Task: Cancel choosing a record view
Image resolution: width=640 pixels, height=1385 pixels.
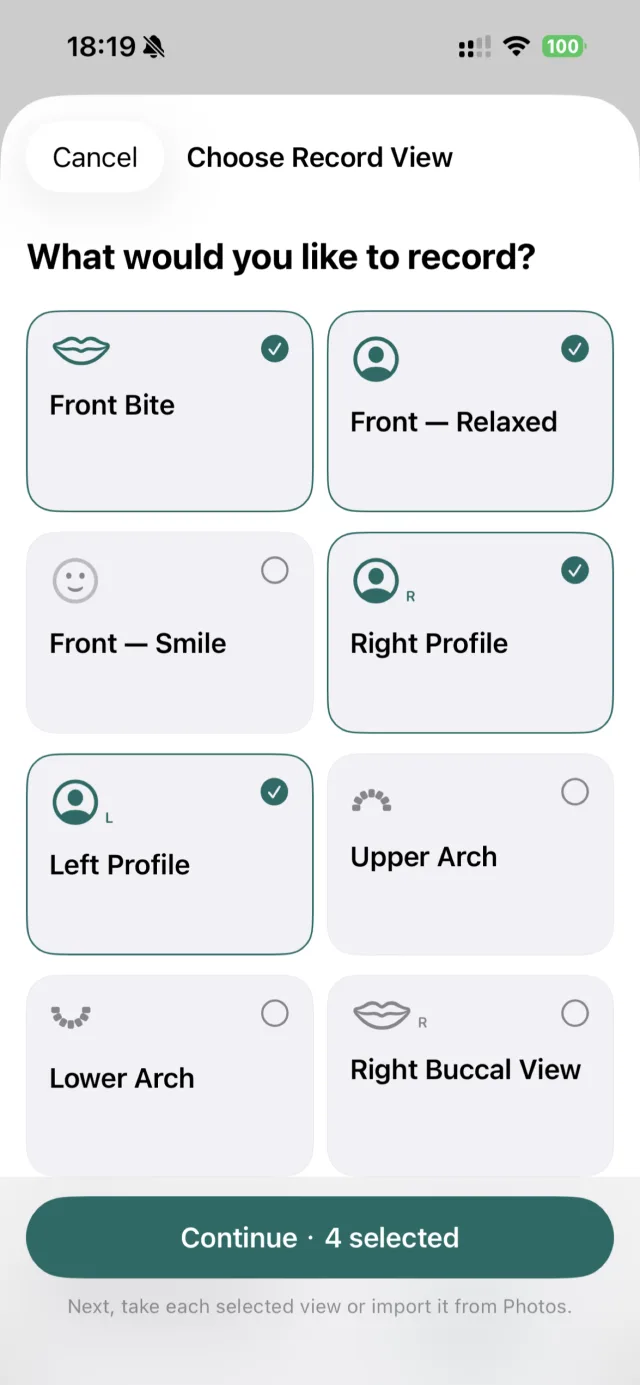Action: 95,157
